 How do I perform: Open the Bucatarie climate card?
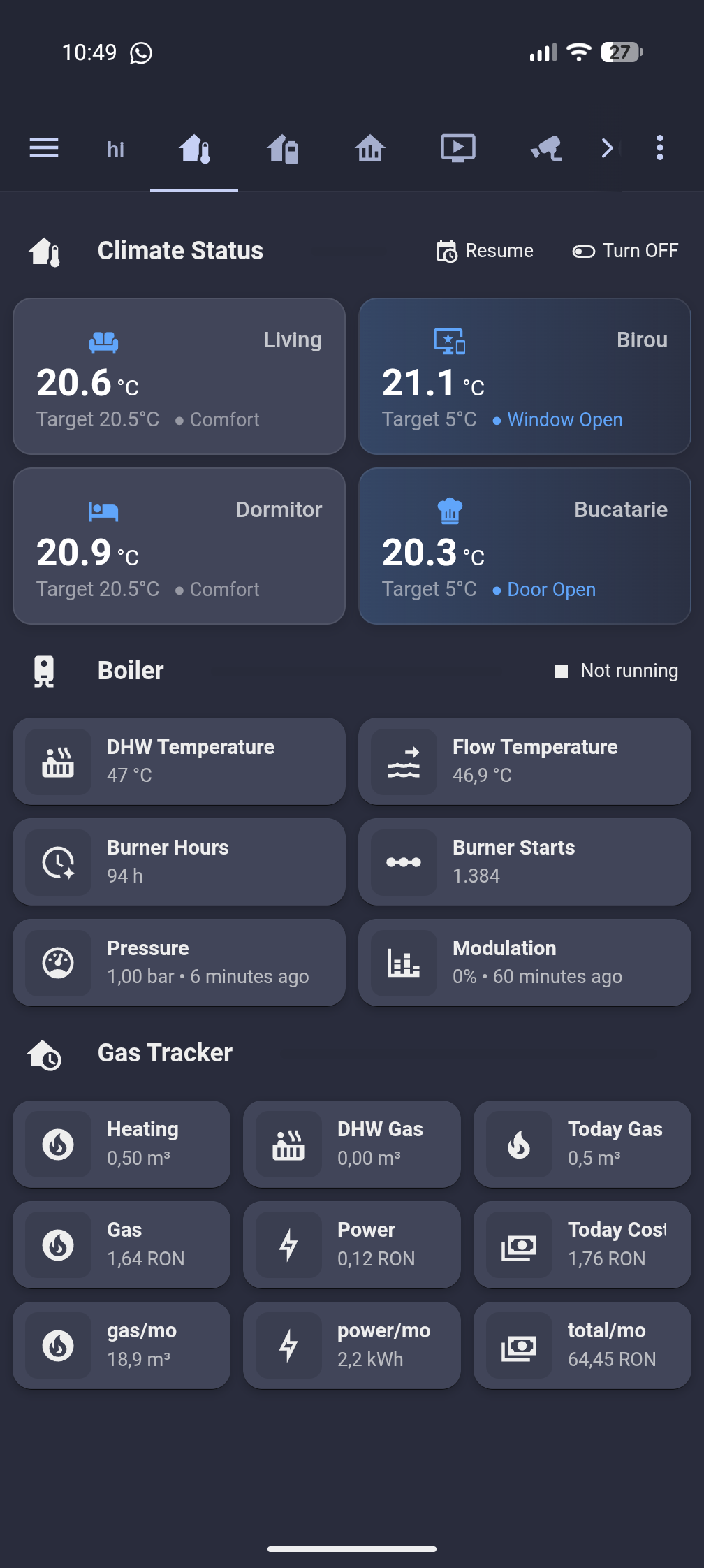tap(525, 546)
